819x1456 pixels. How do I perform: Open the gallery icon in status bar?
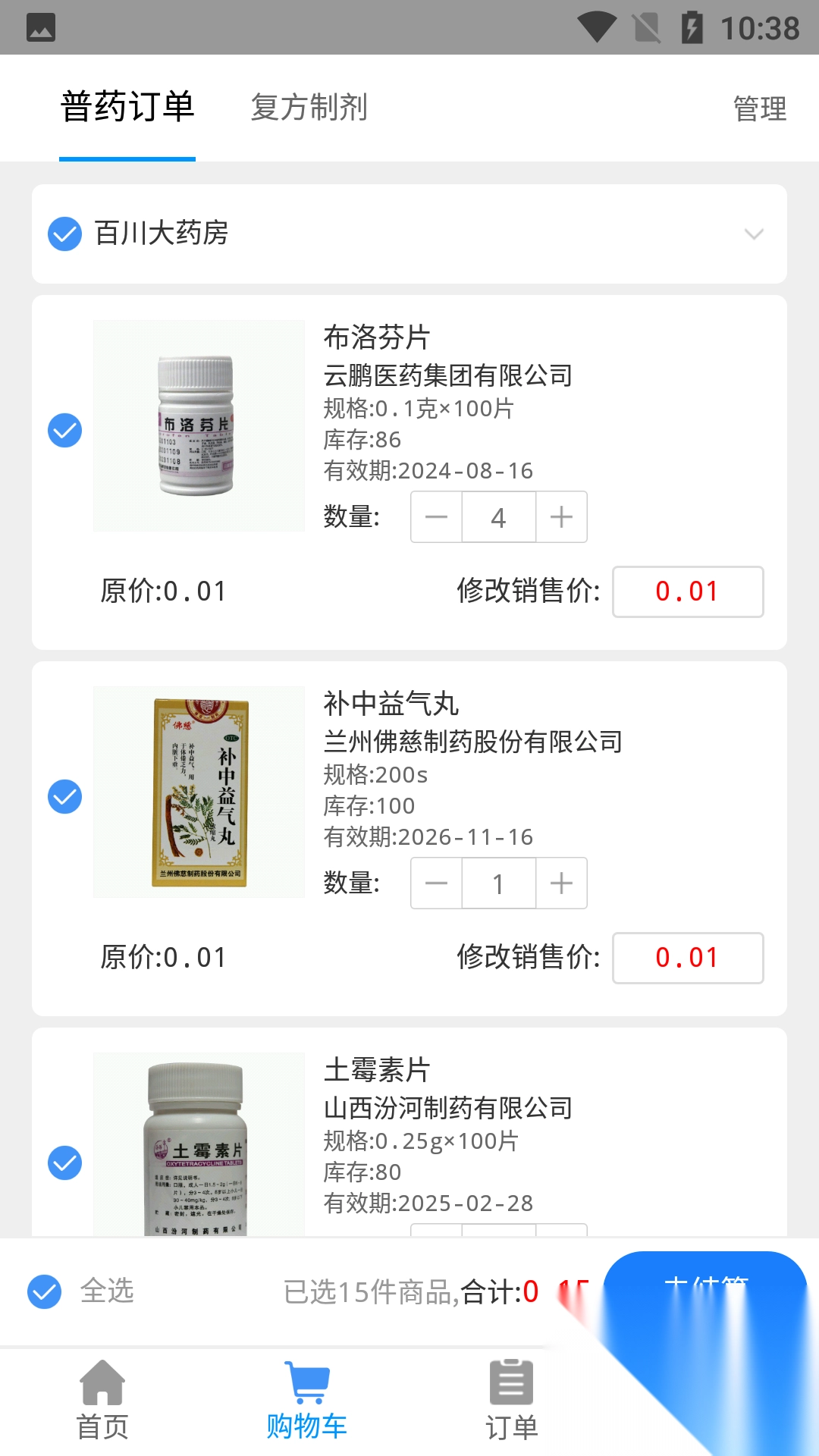42,27
